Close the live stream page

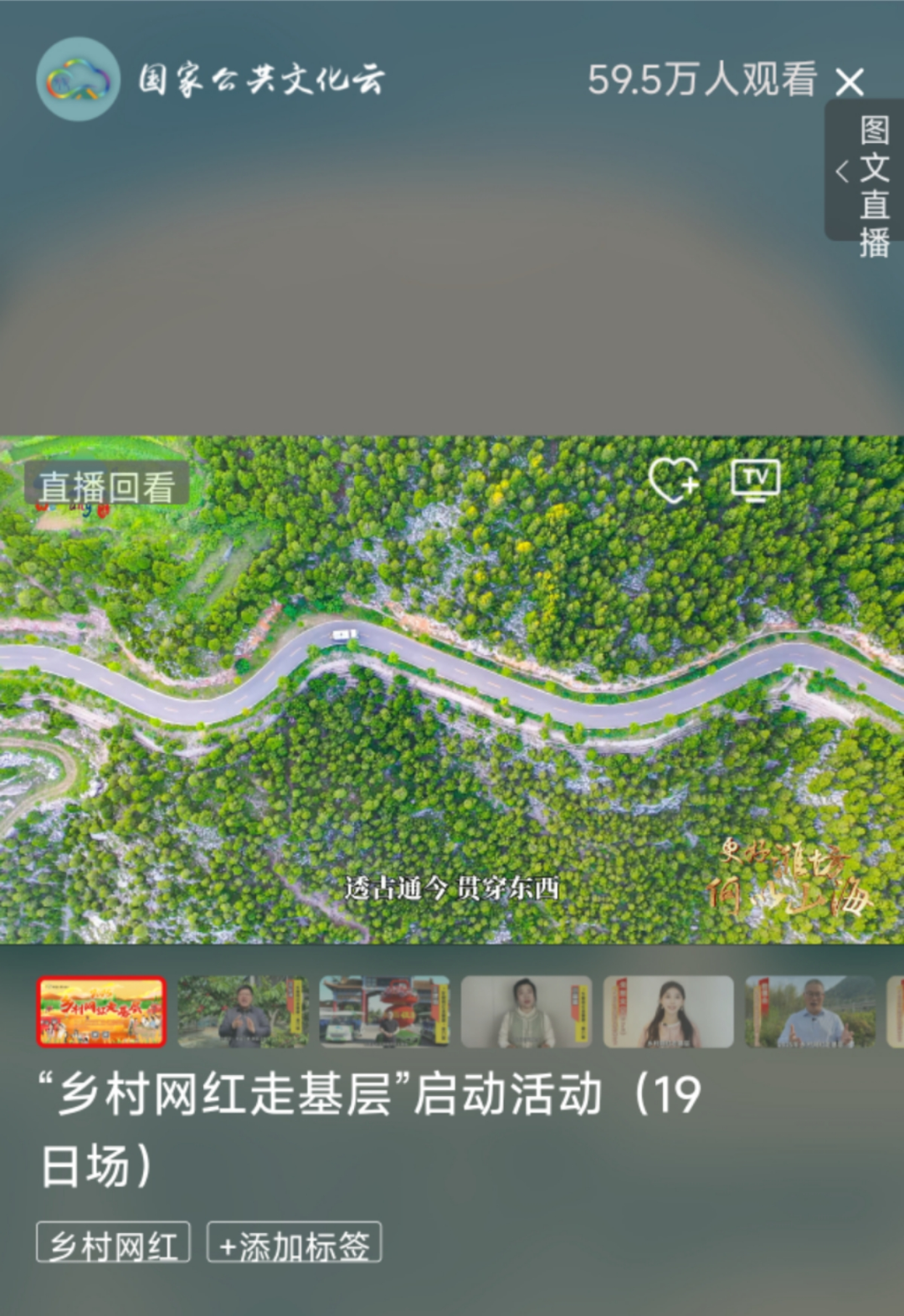point(850,82)
